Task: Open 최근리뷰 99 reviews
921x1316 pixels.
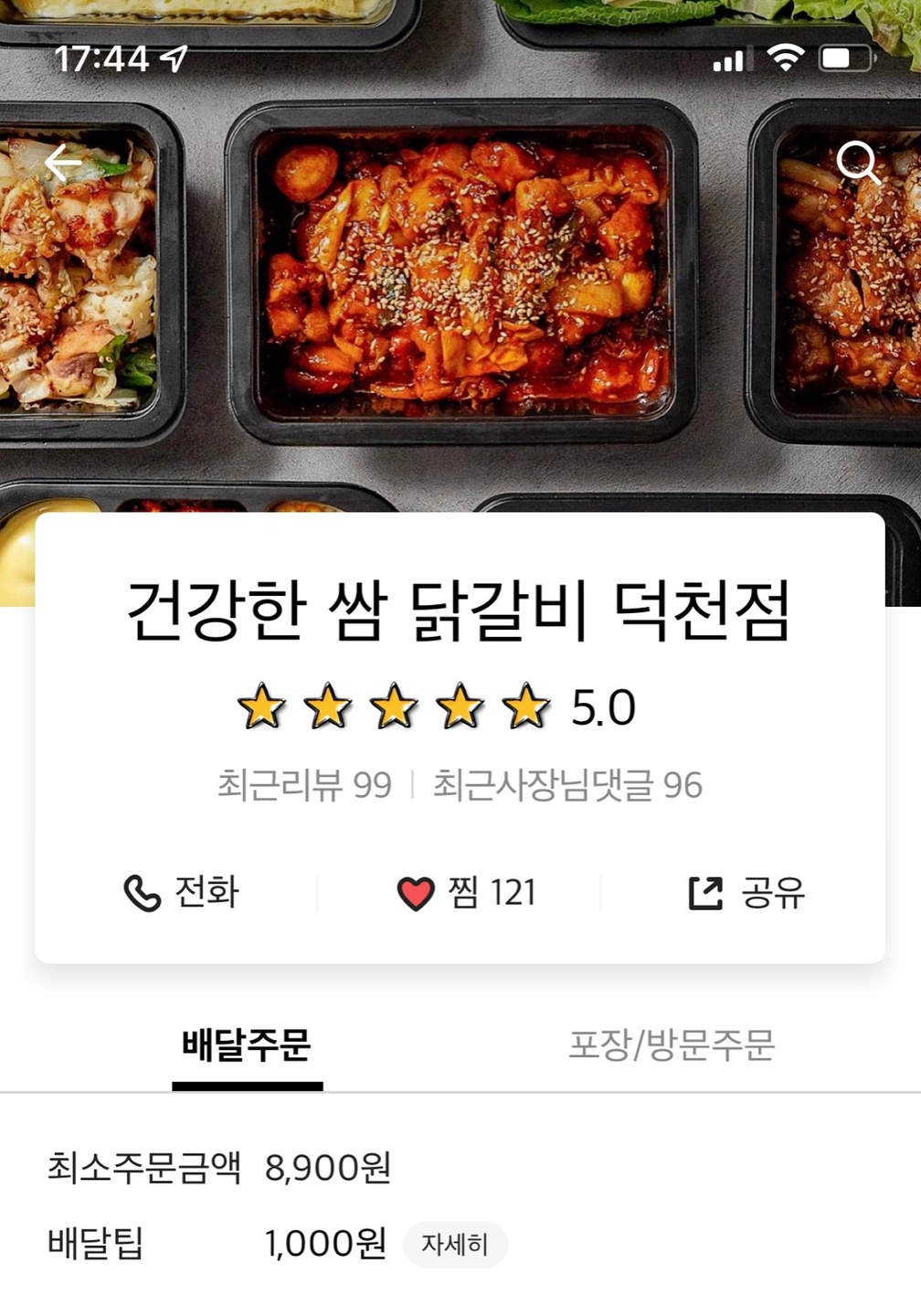Action: point(304,785)
